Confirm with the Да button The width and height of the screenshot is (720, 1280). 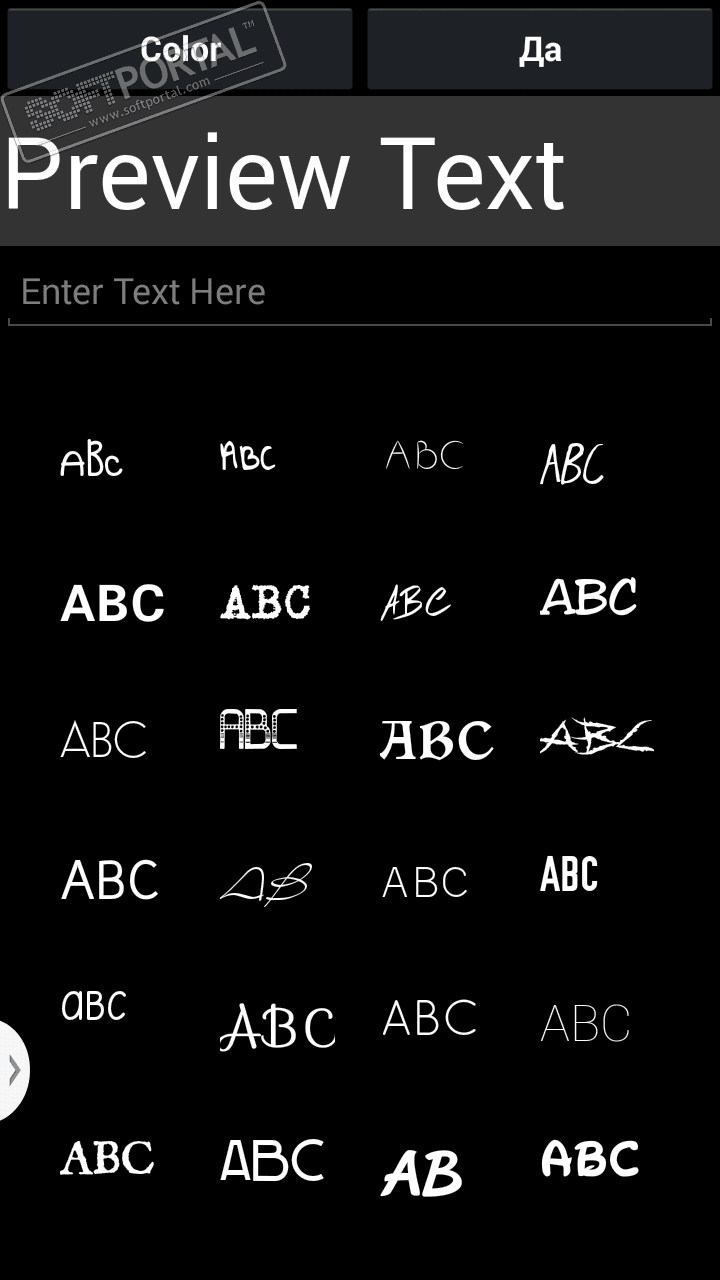pyautogui.click(x=541, y=49)
